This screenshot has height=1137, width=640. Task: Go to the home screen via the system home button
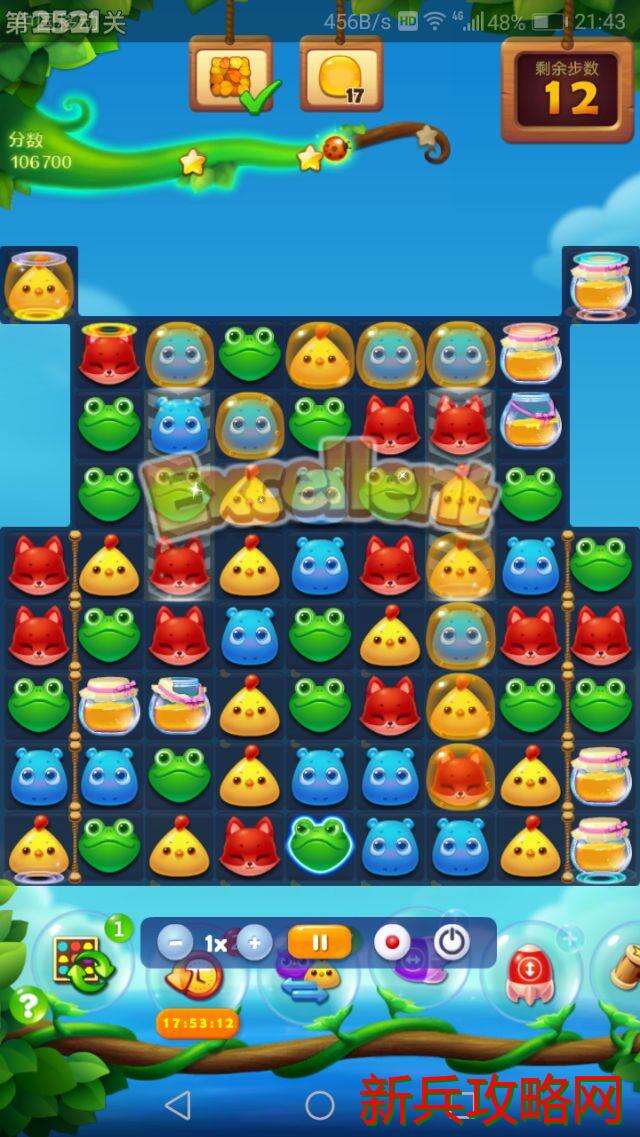pos(320,1105)
